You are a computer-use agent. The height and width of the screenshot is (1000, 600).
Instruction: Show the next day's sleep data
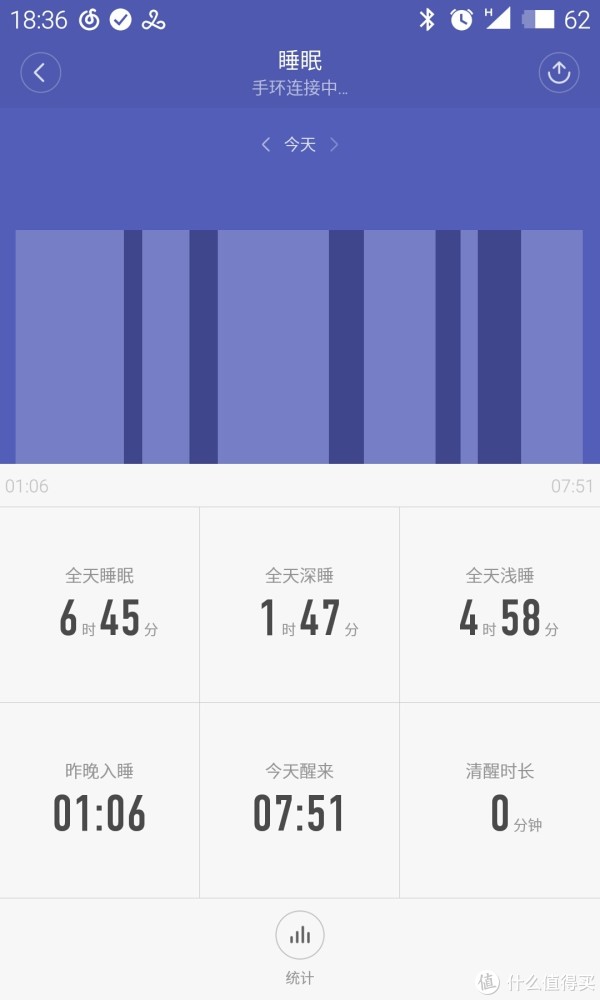(334, 145)
